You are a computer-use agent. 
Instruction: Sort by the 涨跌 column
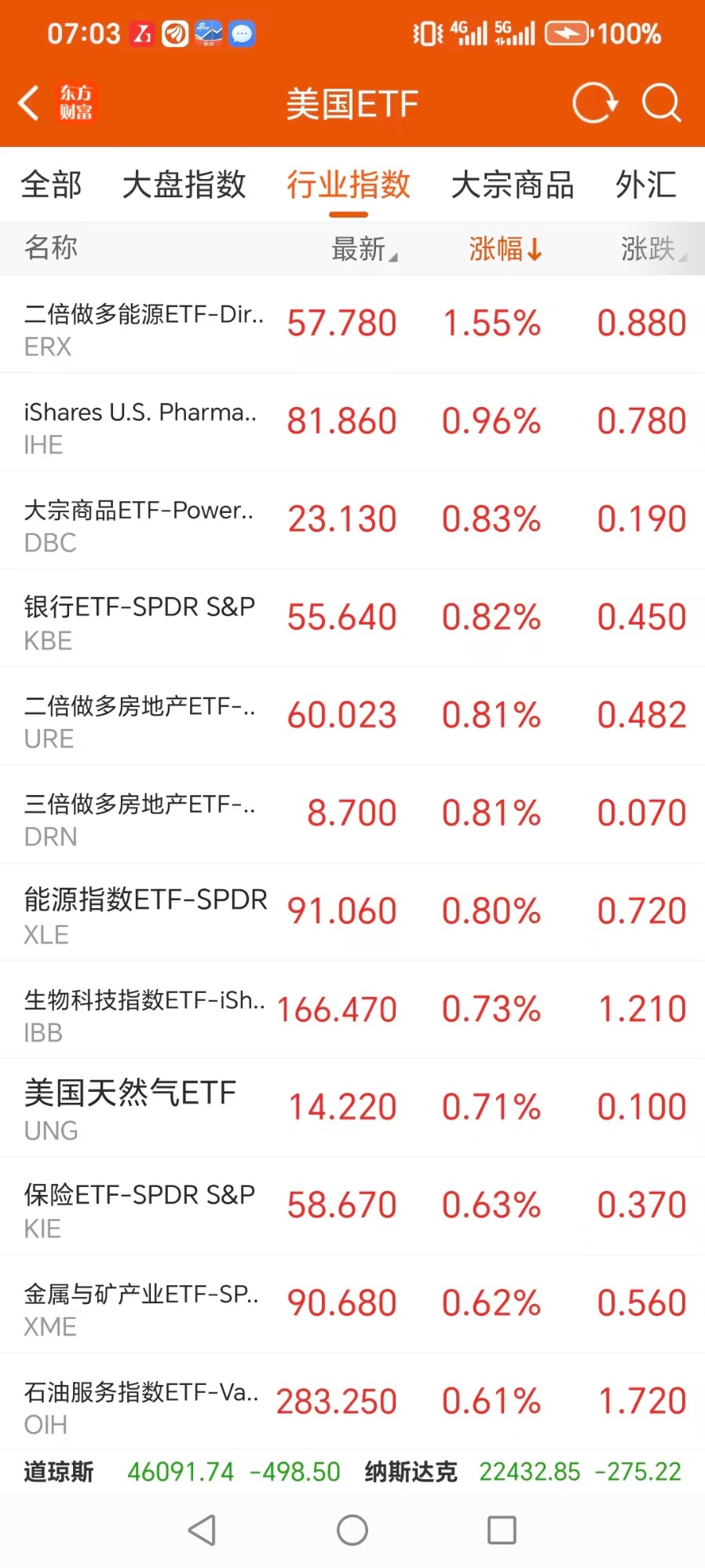coord(652,249)
